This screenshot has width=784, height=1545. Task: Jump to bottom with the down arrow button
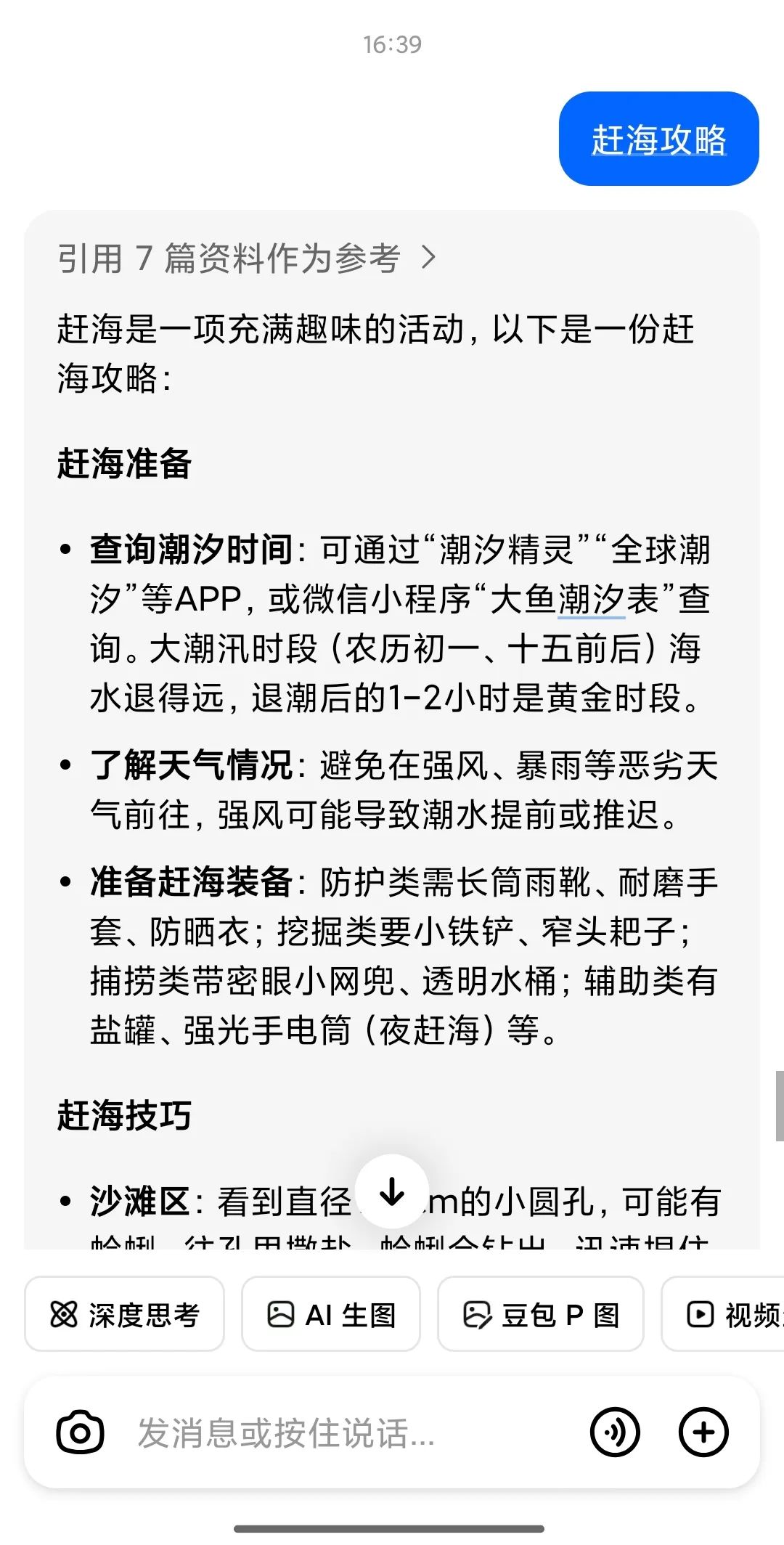(392, 1191)
